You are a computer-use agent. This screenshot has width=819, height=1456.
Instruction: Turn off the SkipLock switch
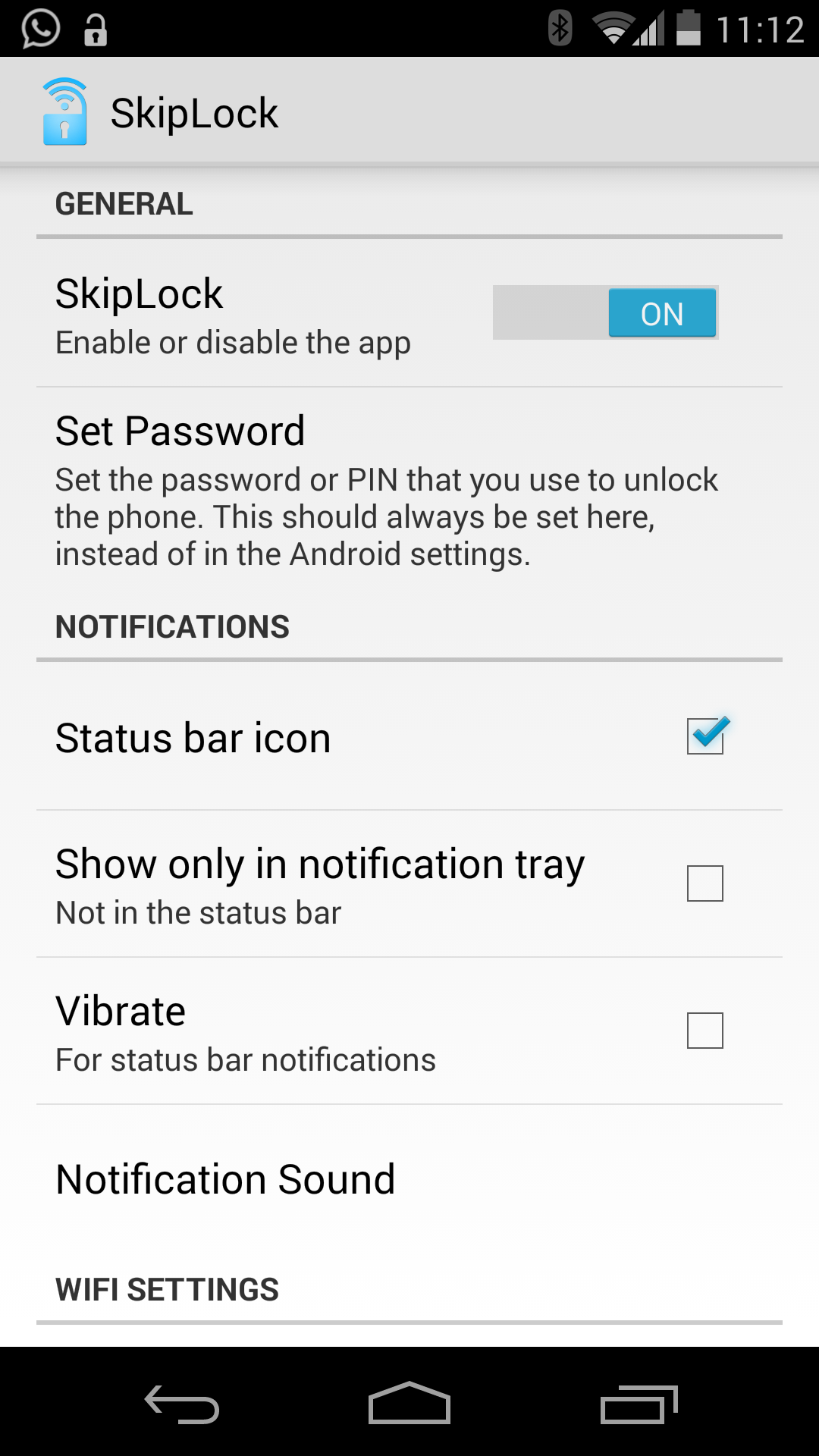click(x=605, y=312)
